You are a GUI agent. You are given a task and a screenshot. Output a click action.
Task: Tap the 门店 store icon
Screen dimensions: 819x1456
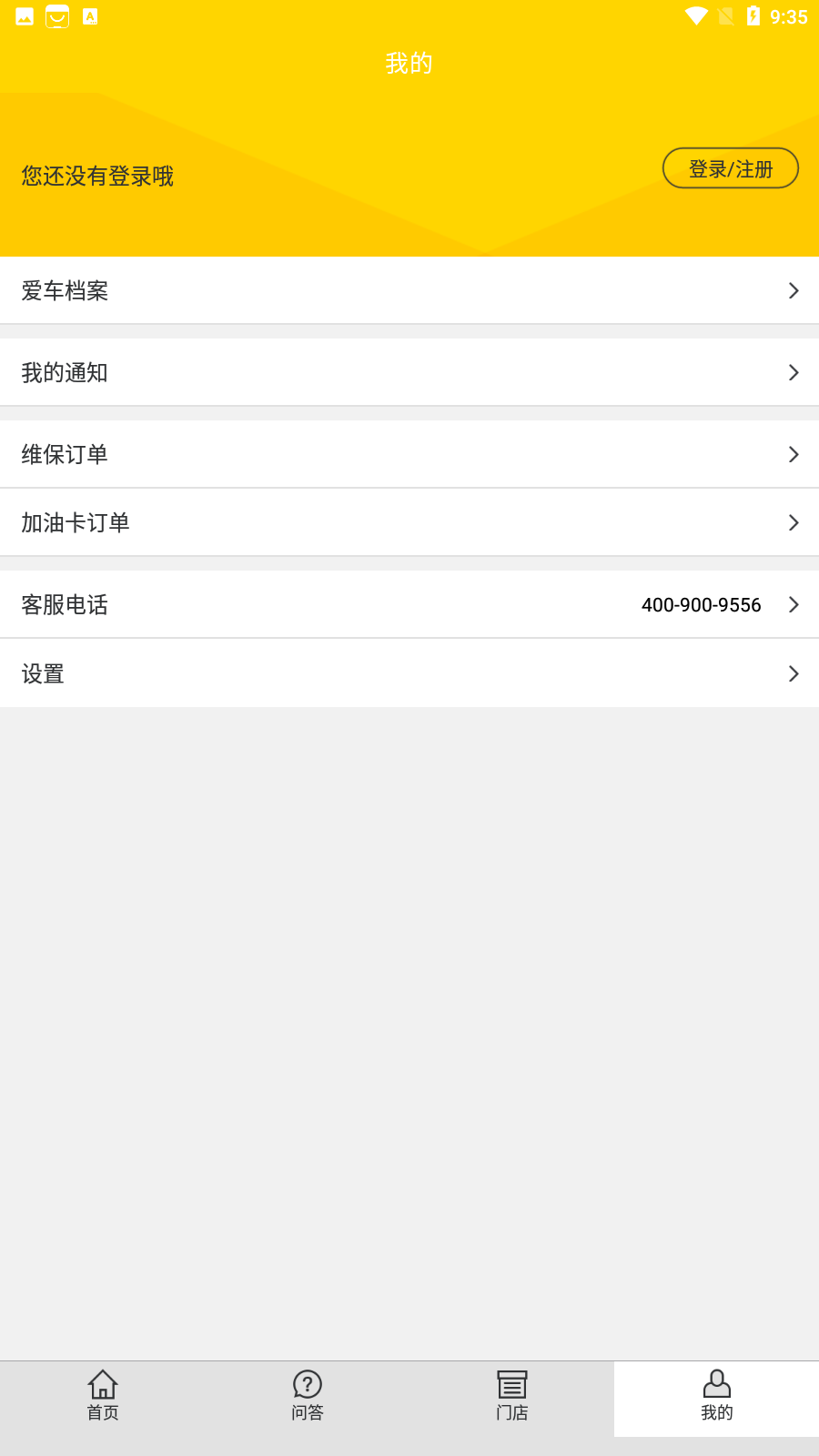click(511, 1384)
